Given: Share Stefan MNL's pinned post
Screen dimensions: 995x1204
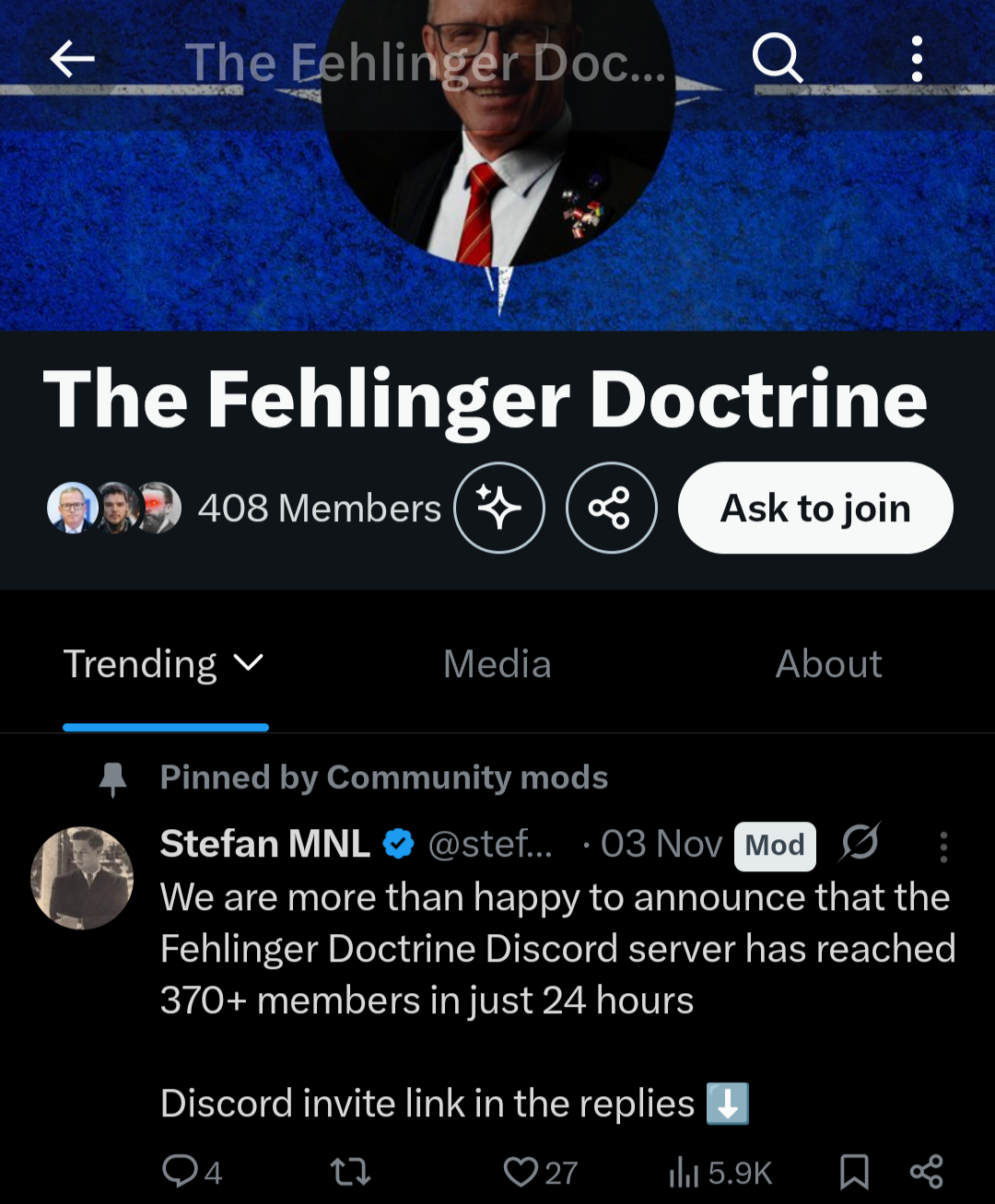Looking at the screenshot, I should pos(926,1172).
